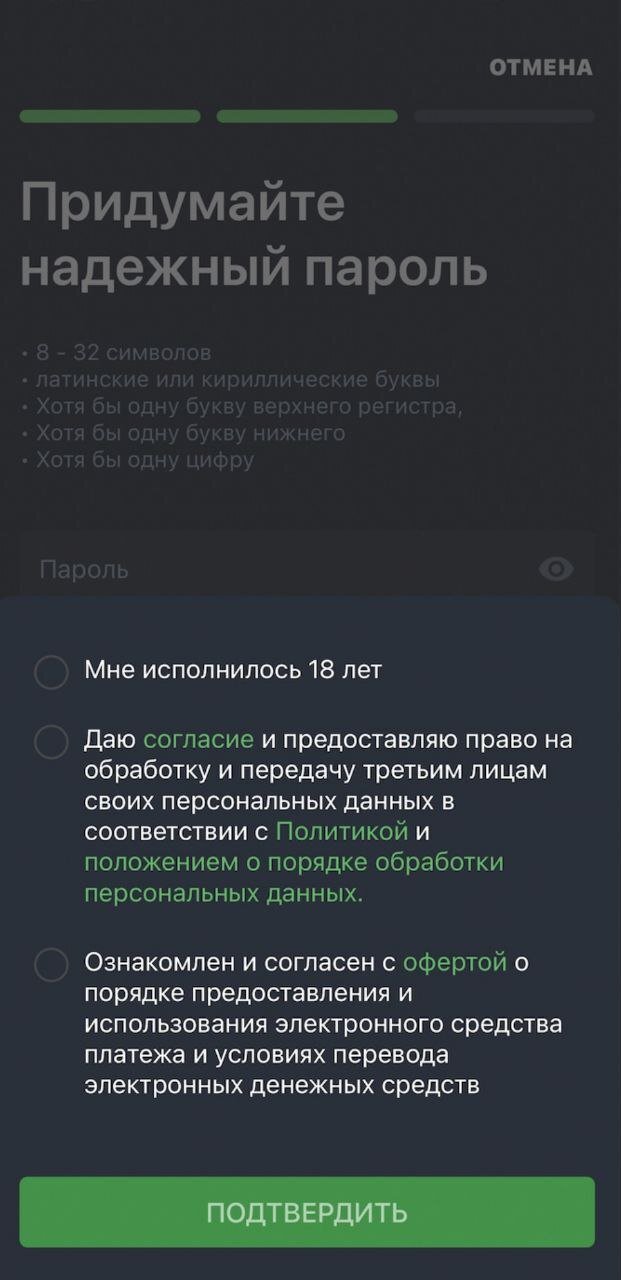Check the 'Ознакомлен и согласен с офертой' option
The height and width of the screenshot is (1280, 621).
[x=51, y=965]
